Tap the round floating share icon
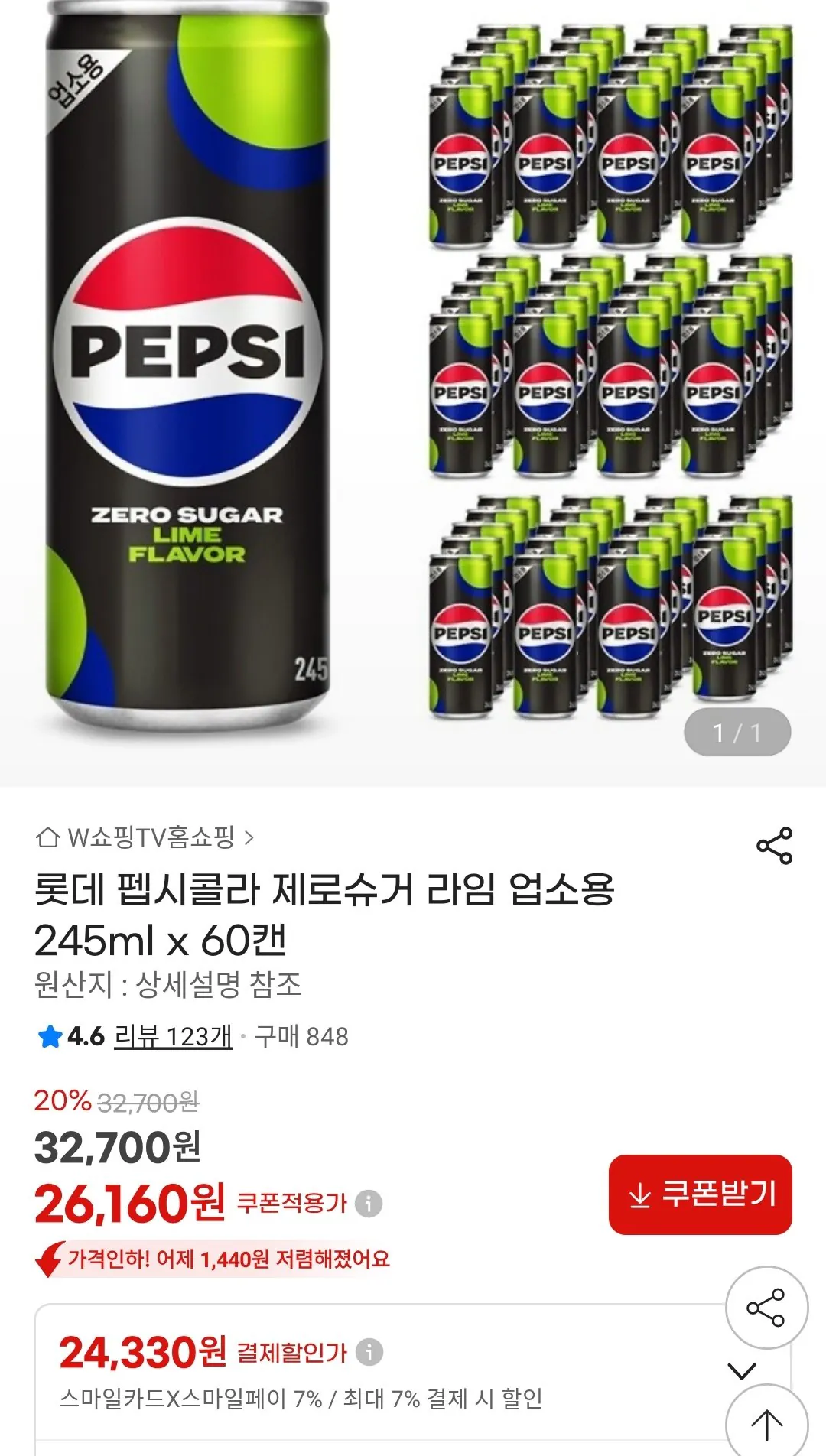The height and width of the screenshot is (1456, 826). (x=769, y=1310)
